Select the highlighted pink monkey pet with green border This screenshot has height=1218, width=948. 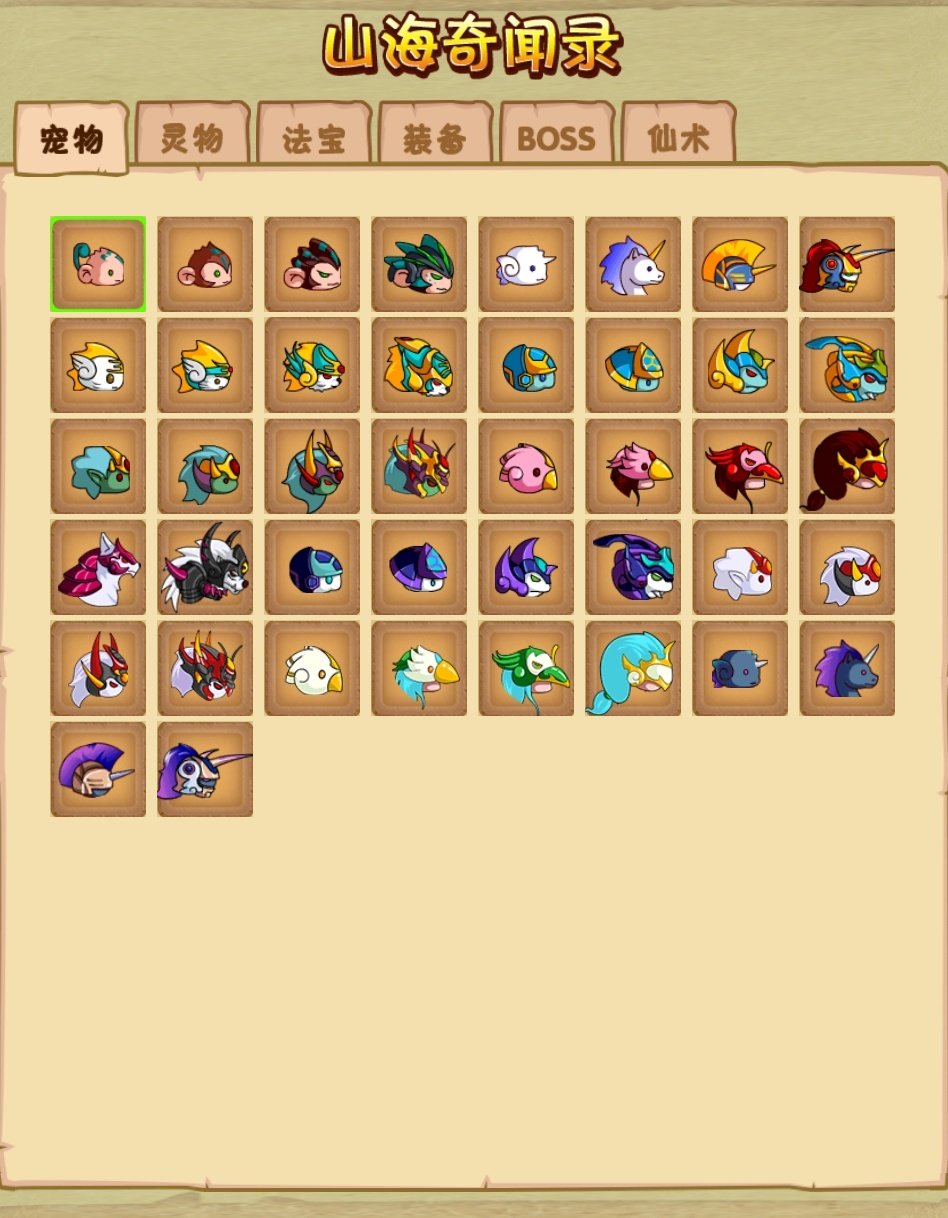[98, 265]
